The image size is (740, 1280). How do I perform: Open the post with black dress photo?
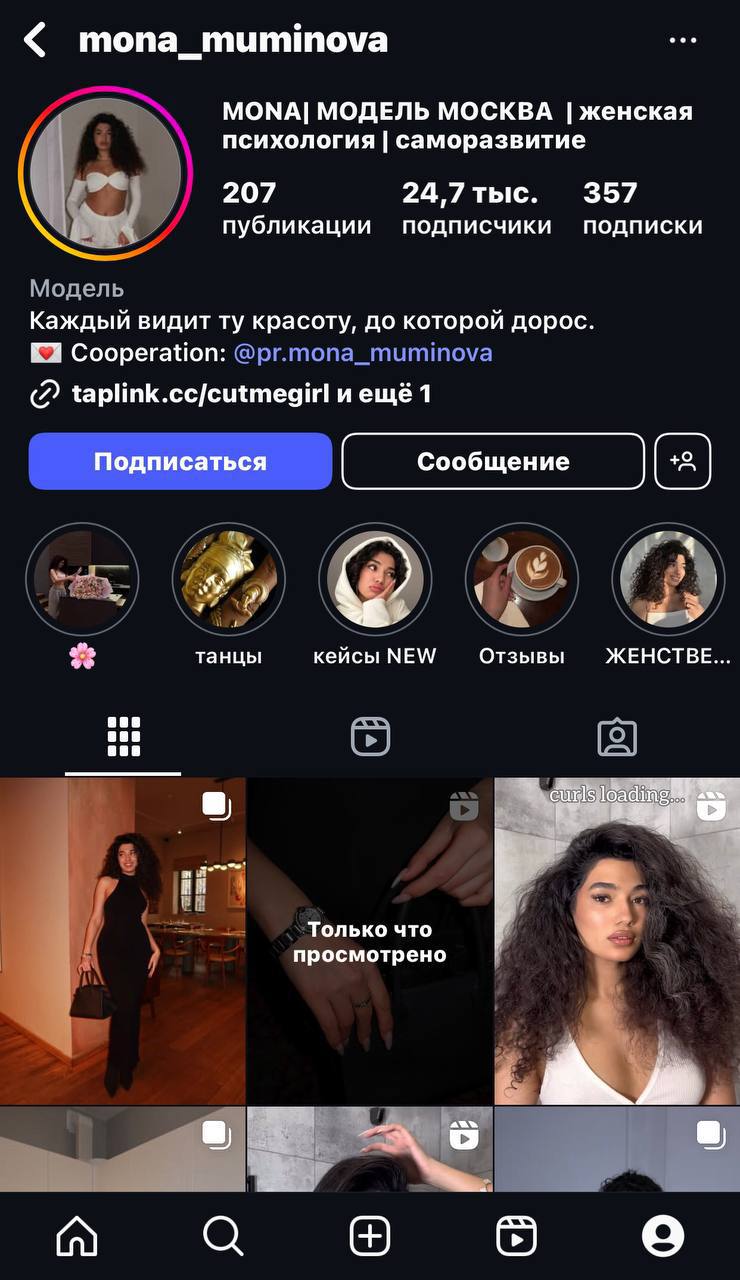point(122,940)
